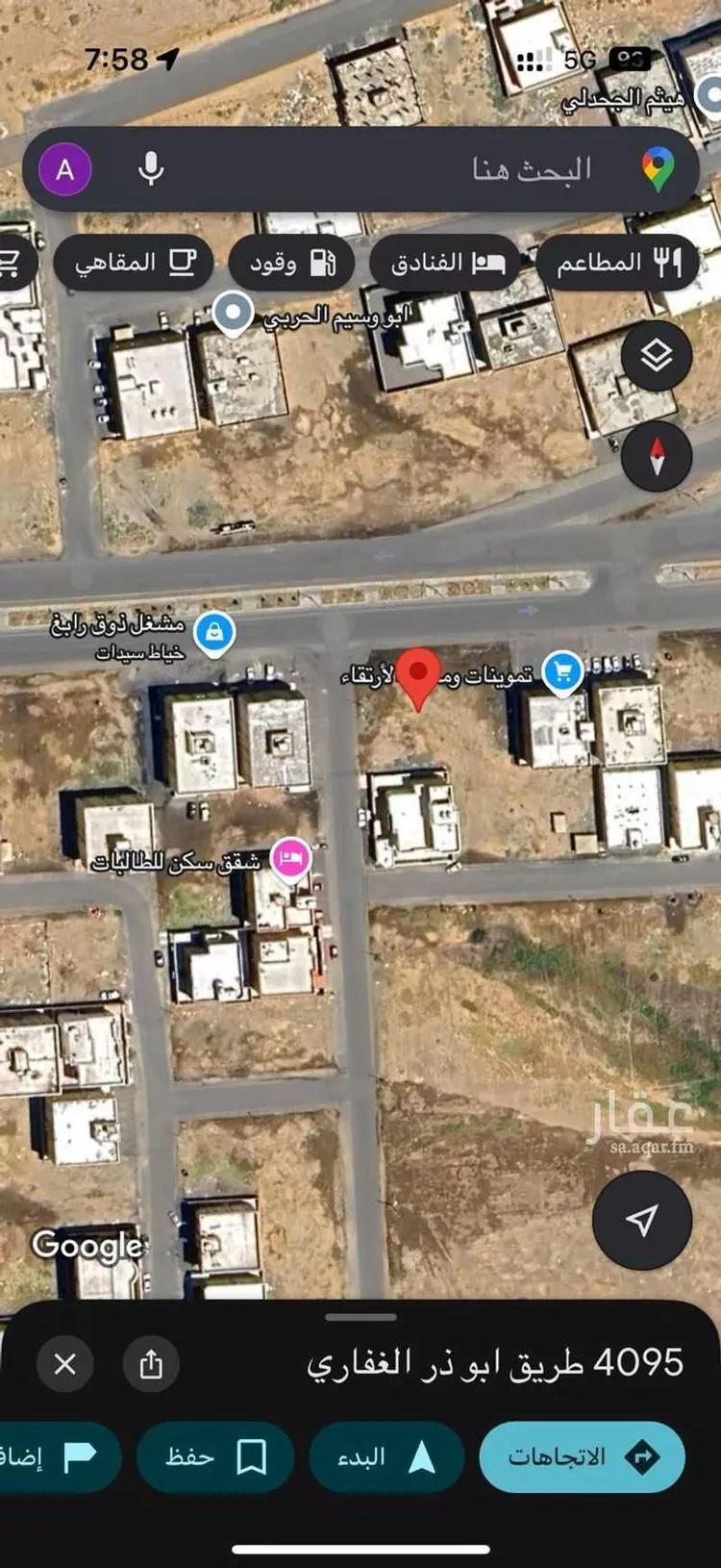
Task: Center map on my location
Action: tap(641, 1220)
